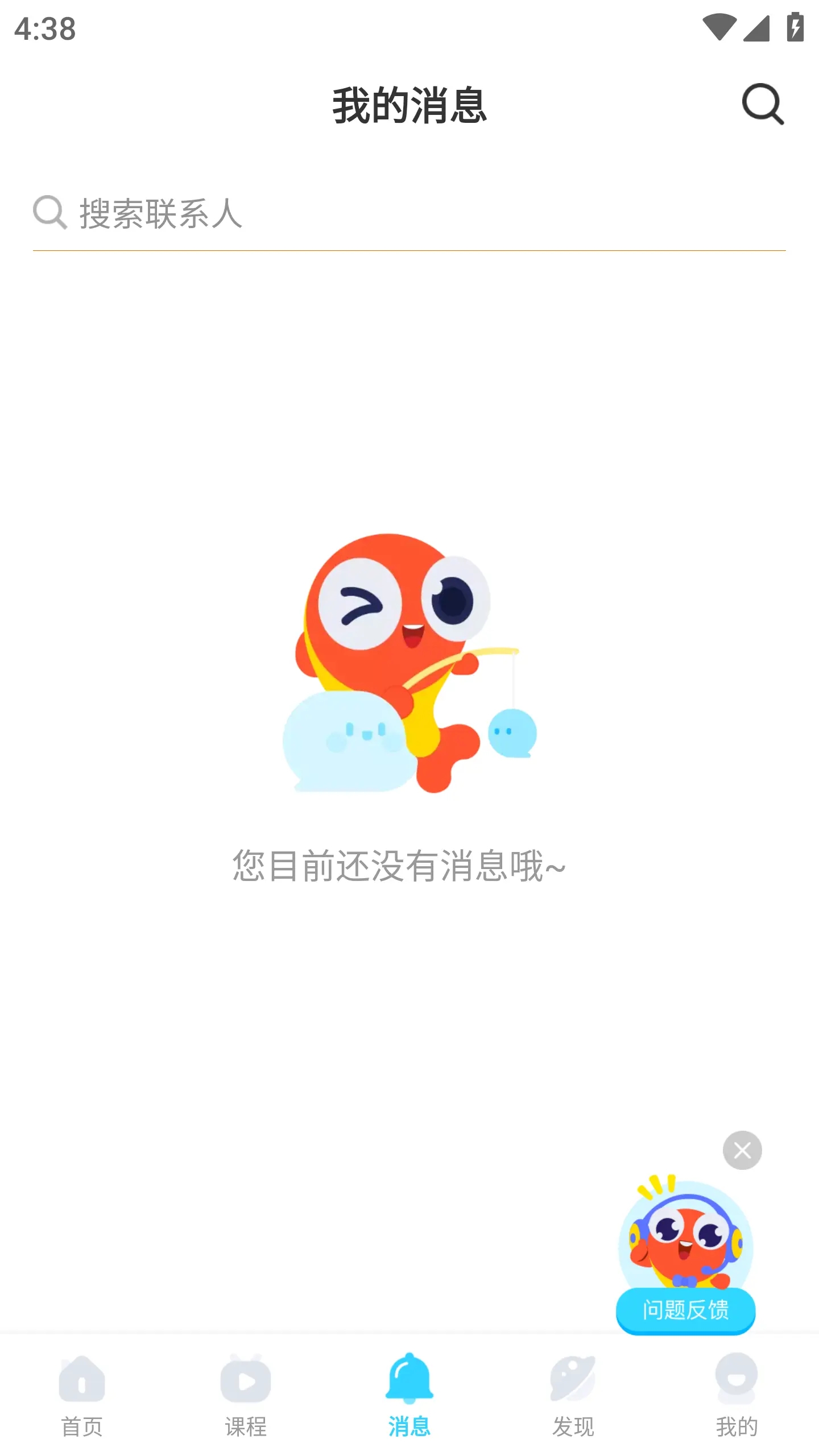819x1456 pixels.
Task: Open the 我的 tab
Action: click(x=737, y=1395)
